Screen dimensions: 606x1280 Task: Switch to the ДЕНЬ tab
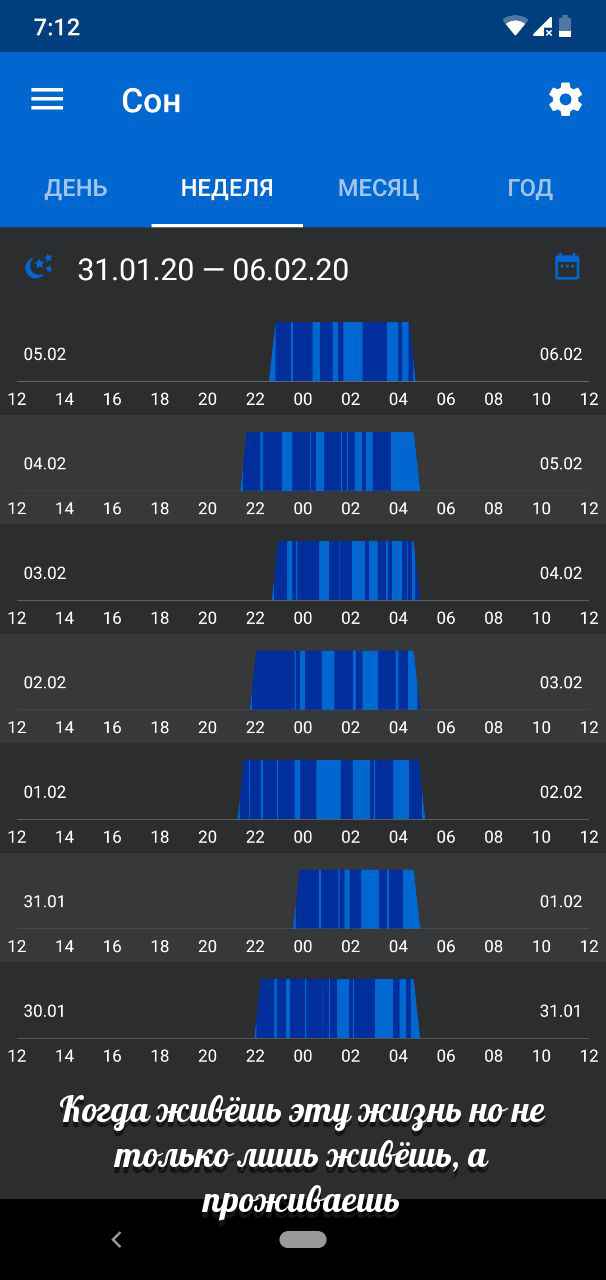coord(76,188)
